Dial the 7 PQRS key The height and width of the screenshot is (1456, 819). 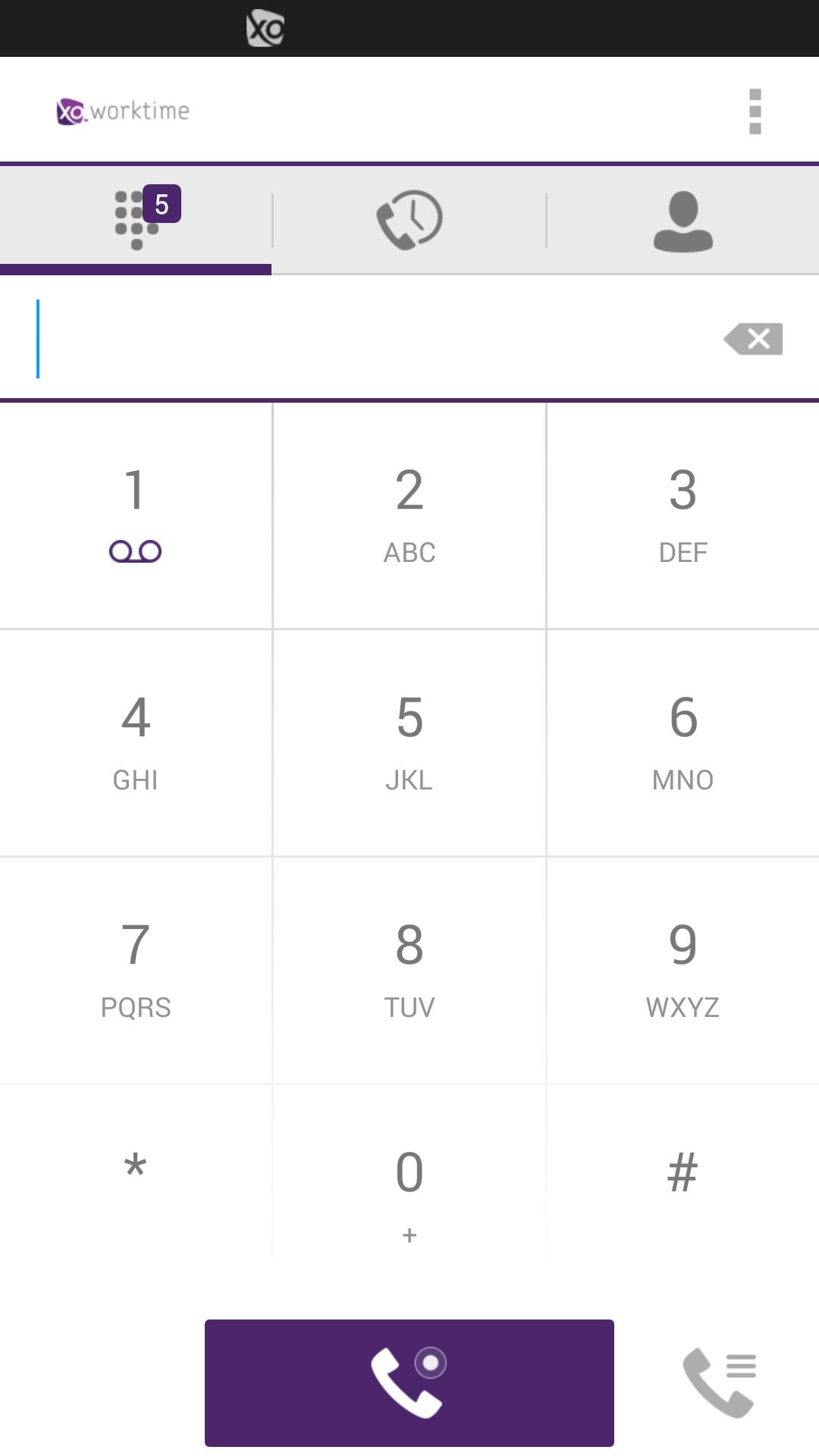coord(136,971)
